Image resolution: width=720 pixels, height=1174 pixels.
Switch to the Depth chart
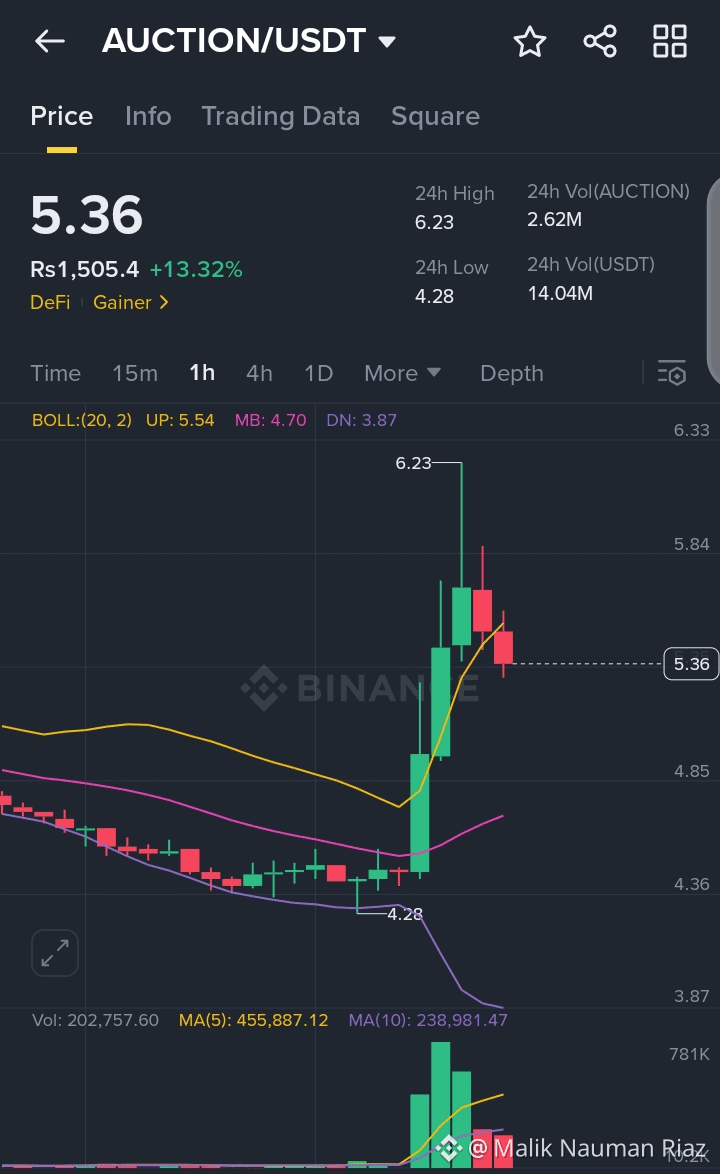[x=511, y=373]
